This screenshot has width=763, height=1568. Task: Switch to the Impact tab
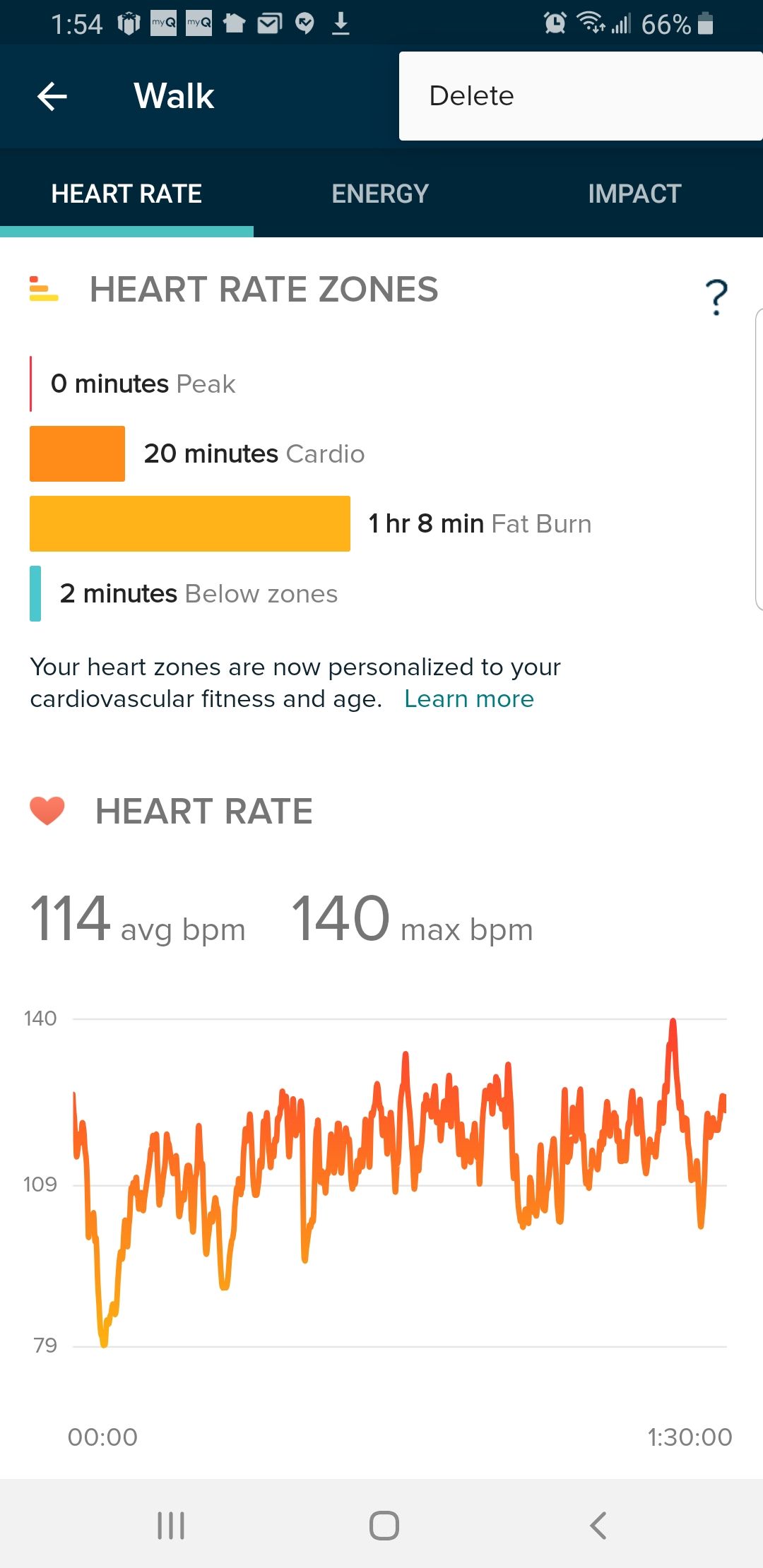pyautogui.click(x=634, y=194)
